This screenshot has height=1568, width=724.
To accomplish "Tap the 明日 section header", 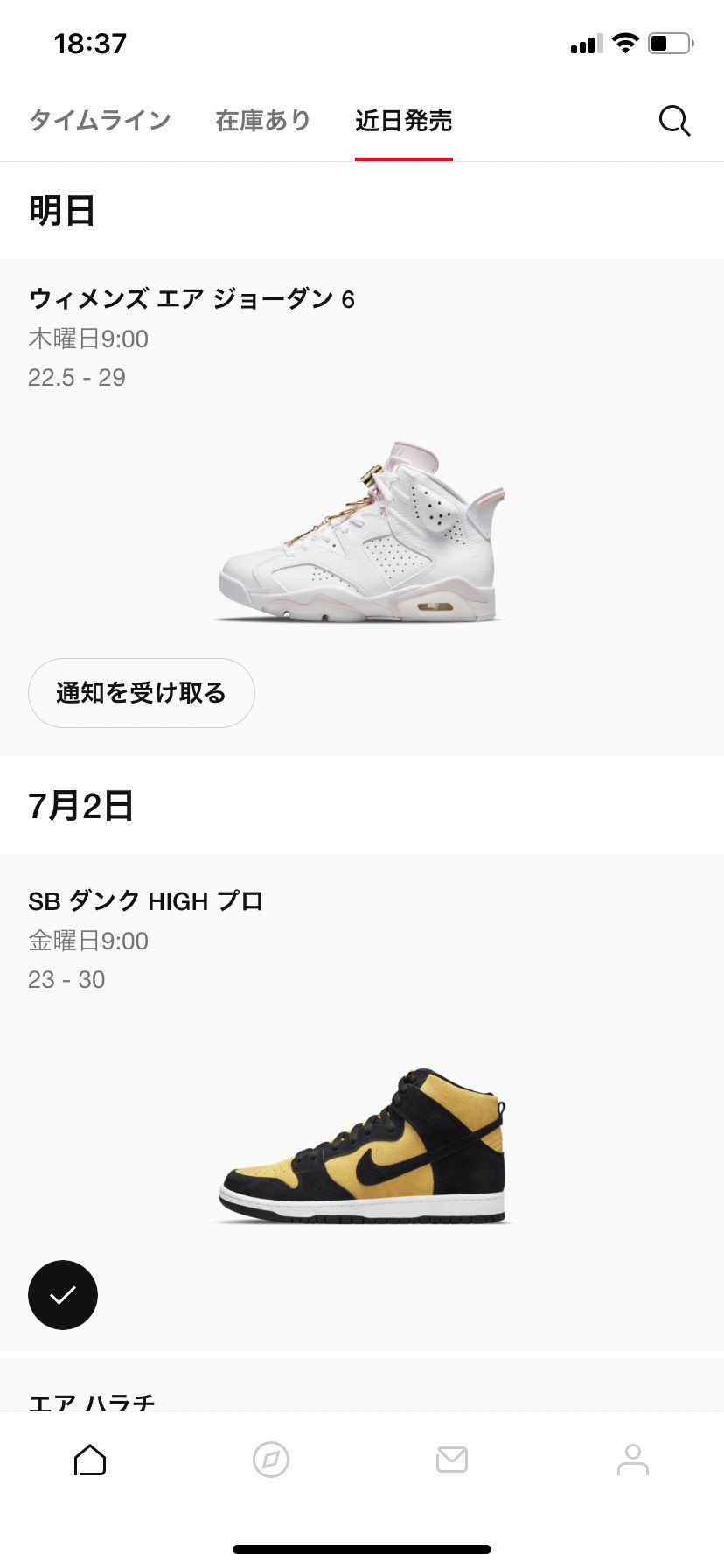I will 60,210.
